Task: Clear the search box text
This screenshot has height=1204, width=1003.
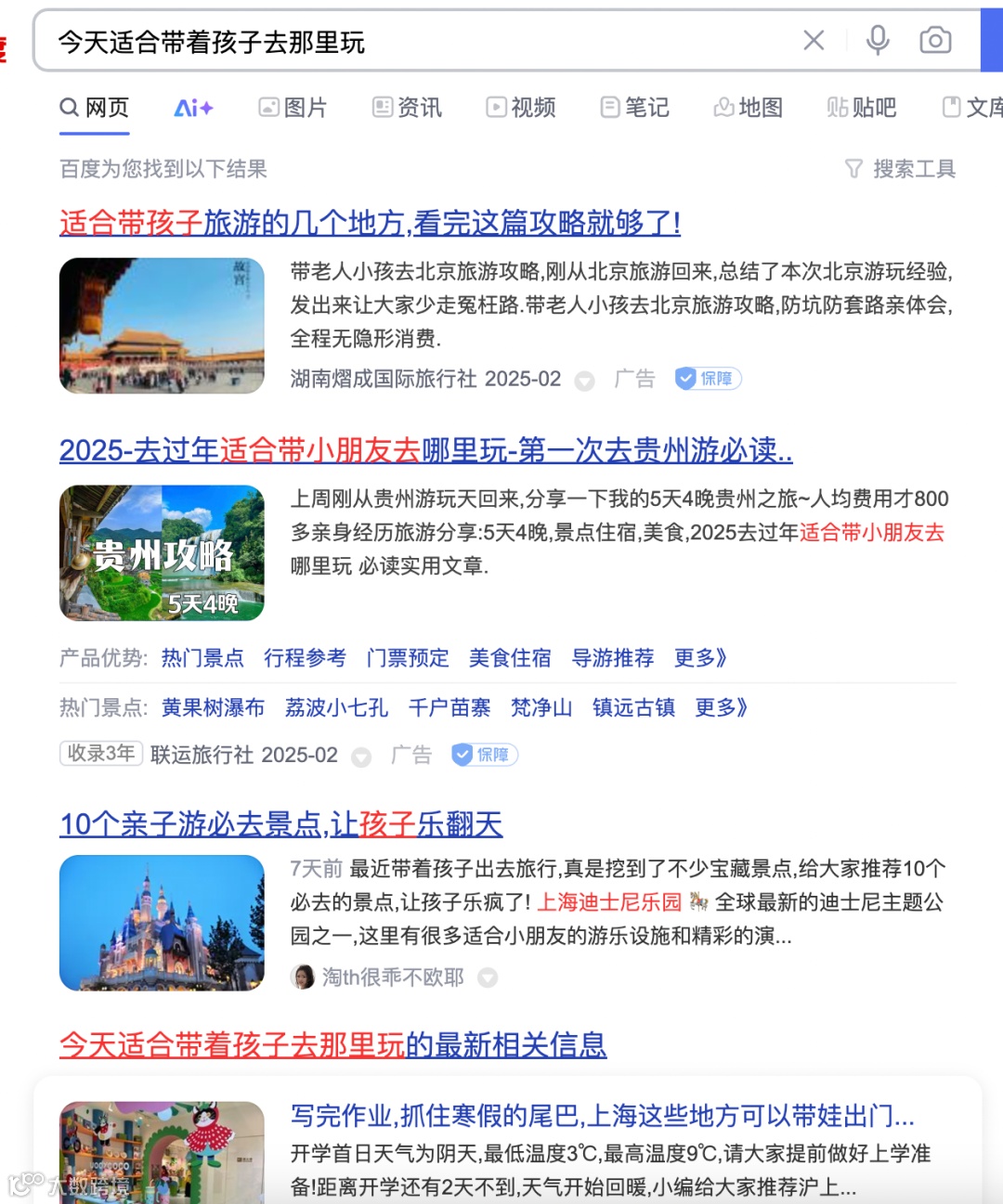Action: coord(814,40)
